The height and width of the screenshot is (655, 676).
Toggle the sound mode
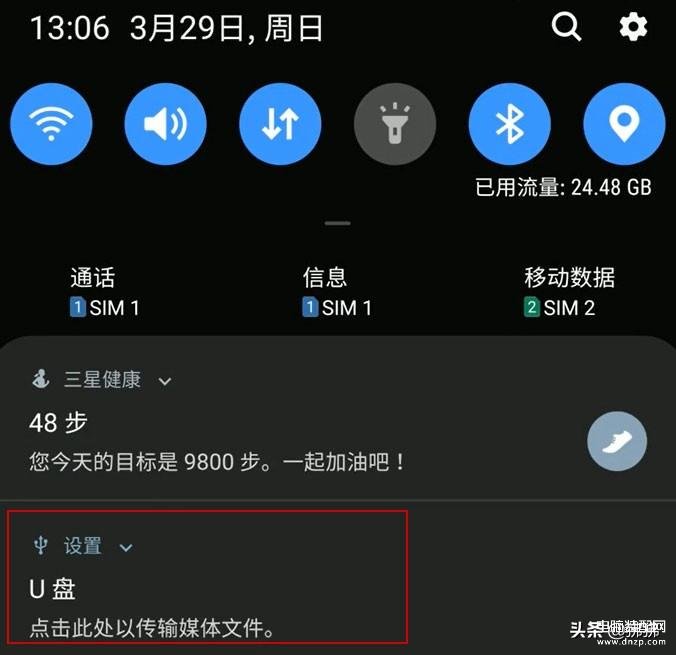tap(165, 124)
